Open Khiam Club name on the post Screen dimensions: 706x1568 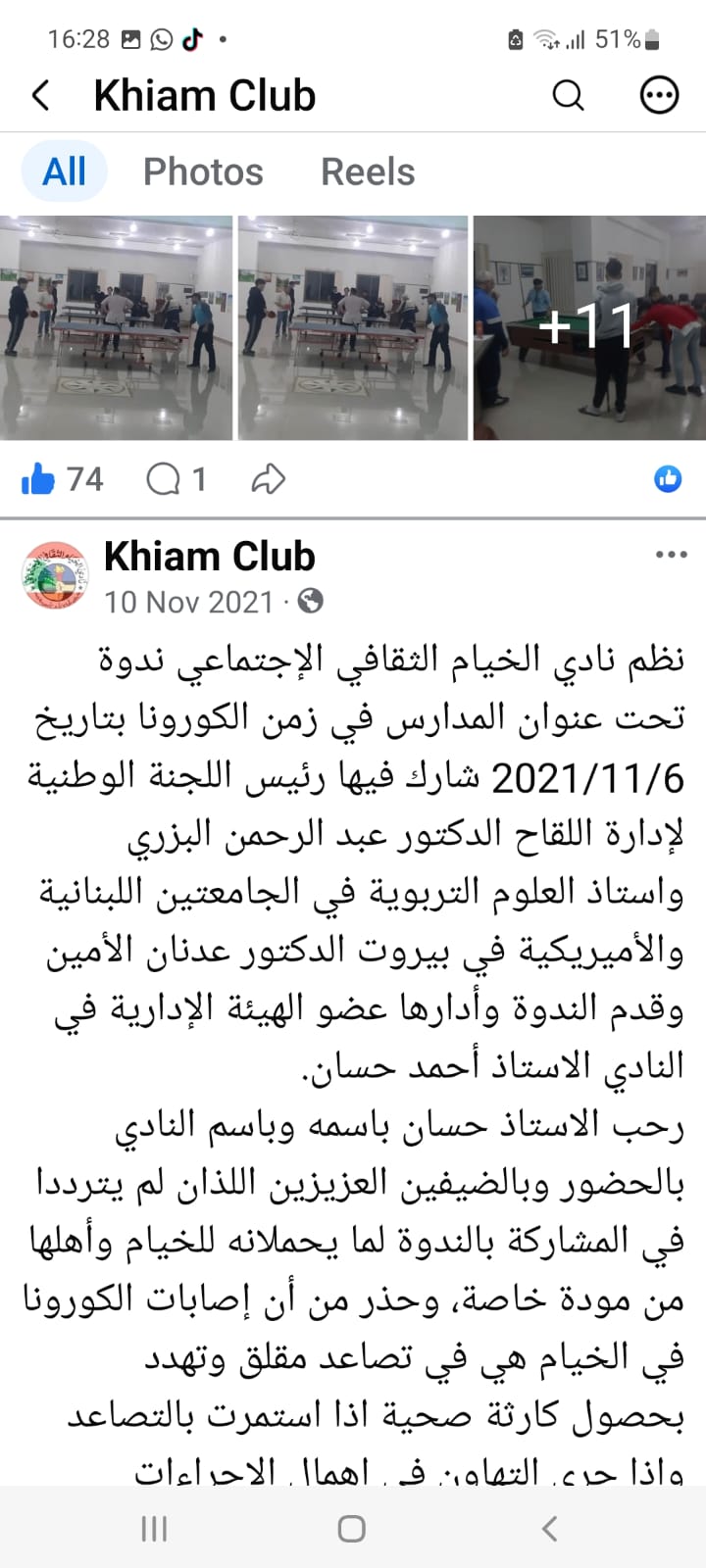(x=210, y=556)
